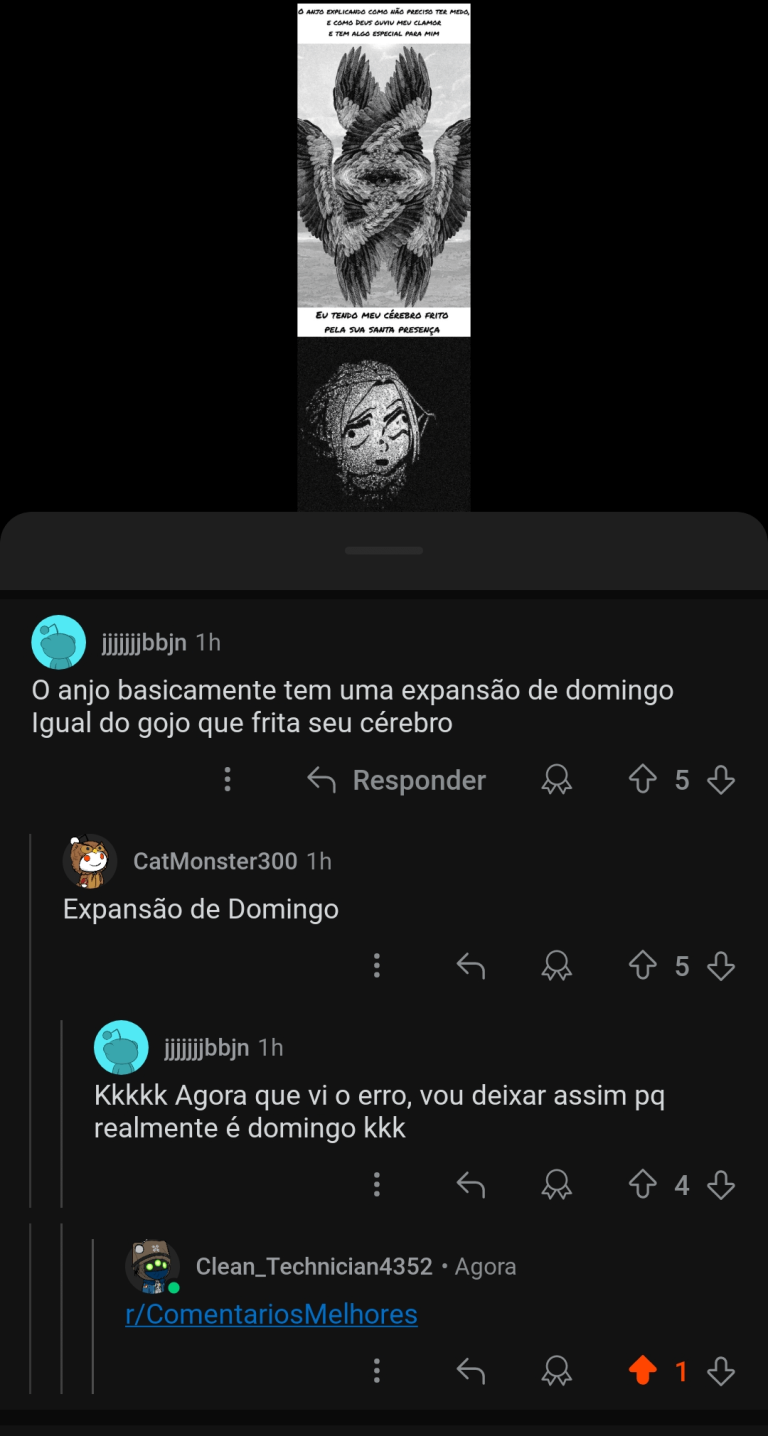
Task: Open the r/ComentariosMelhores link
Action: (271, 1314)
